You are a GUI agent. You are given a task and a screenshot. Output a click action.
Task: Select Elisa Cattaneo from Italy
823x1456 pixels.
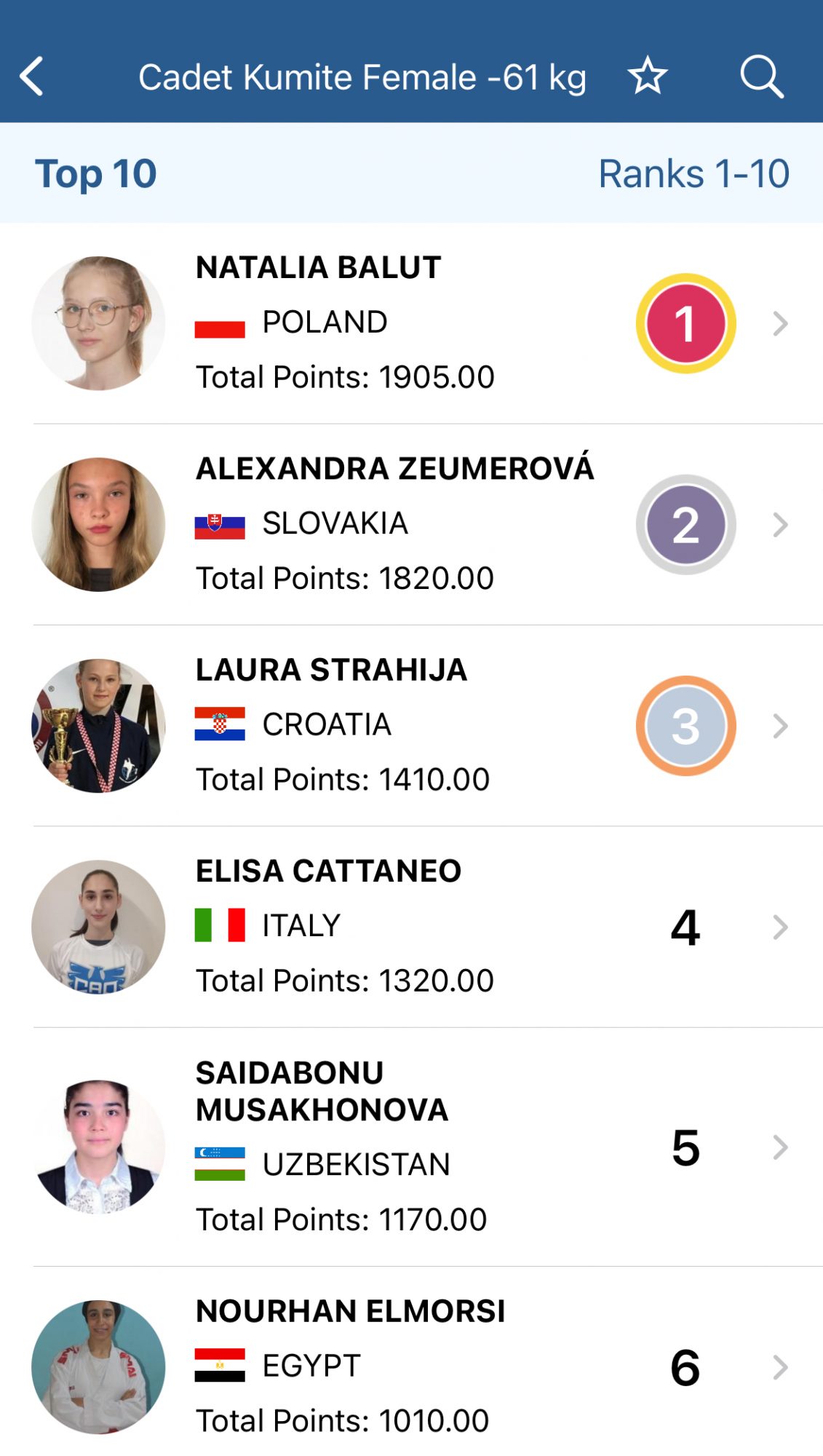[x=411, y=926]
